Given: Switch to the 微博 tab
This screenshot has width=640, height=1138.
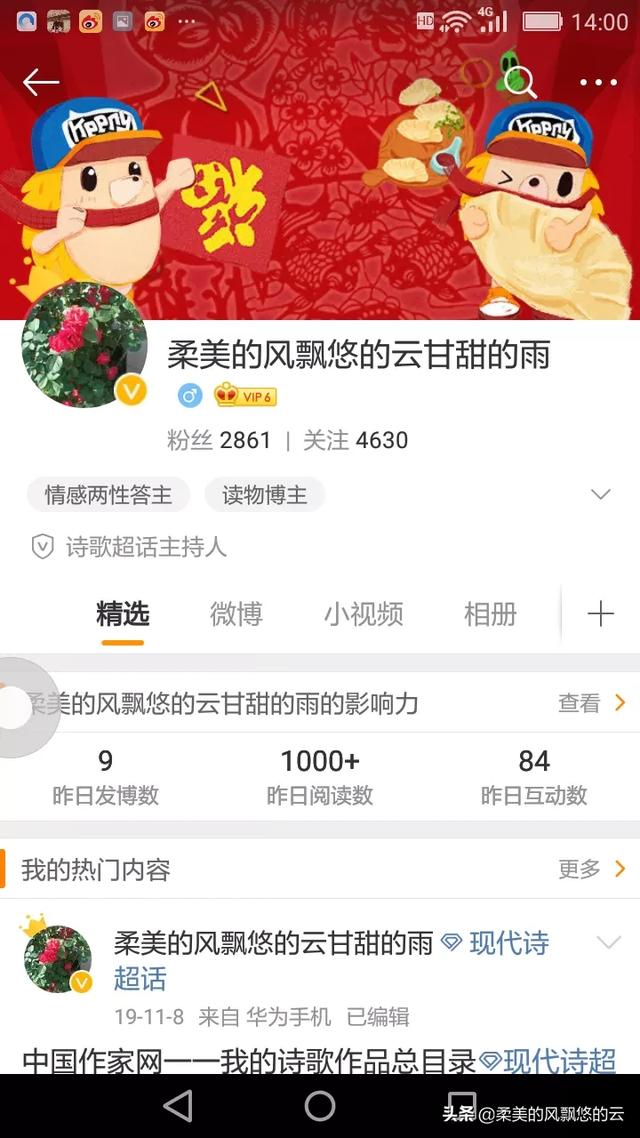Looking at the screenshot, I should click(x=236, y=614).
